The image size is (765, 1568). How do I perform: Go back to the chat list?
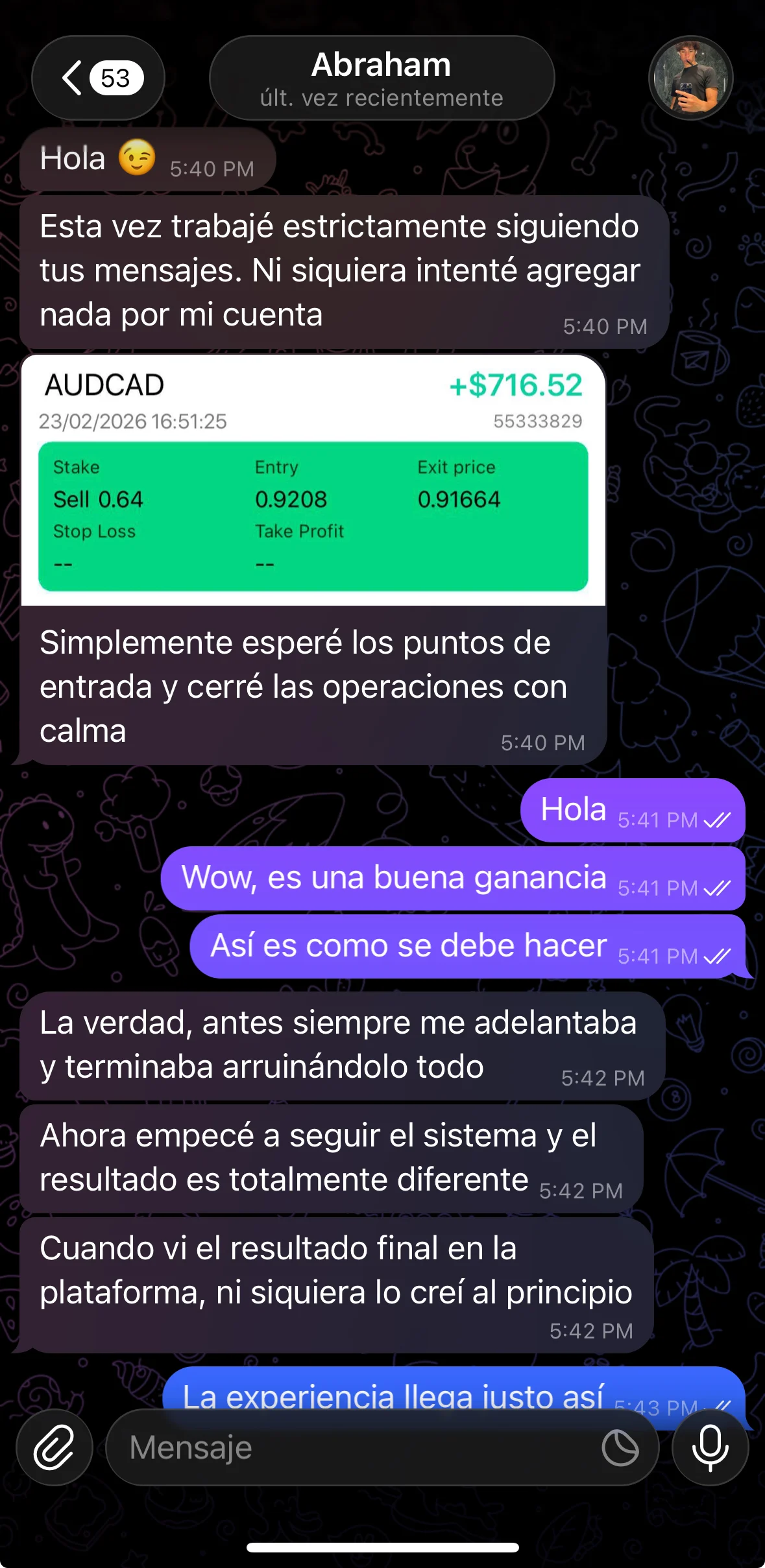pyautogui.click(x=97, y=78)
